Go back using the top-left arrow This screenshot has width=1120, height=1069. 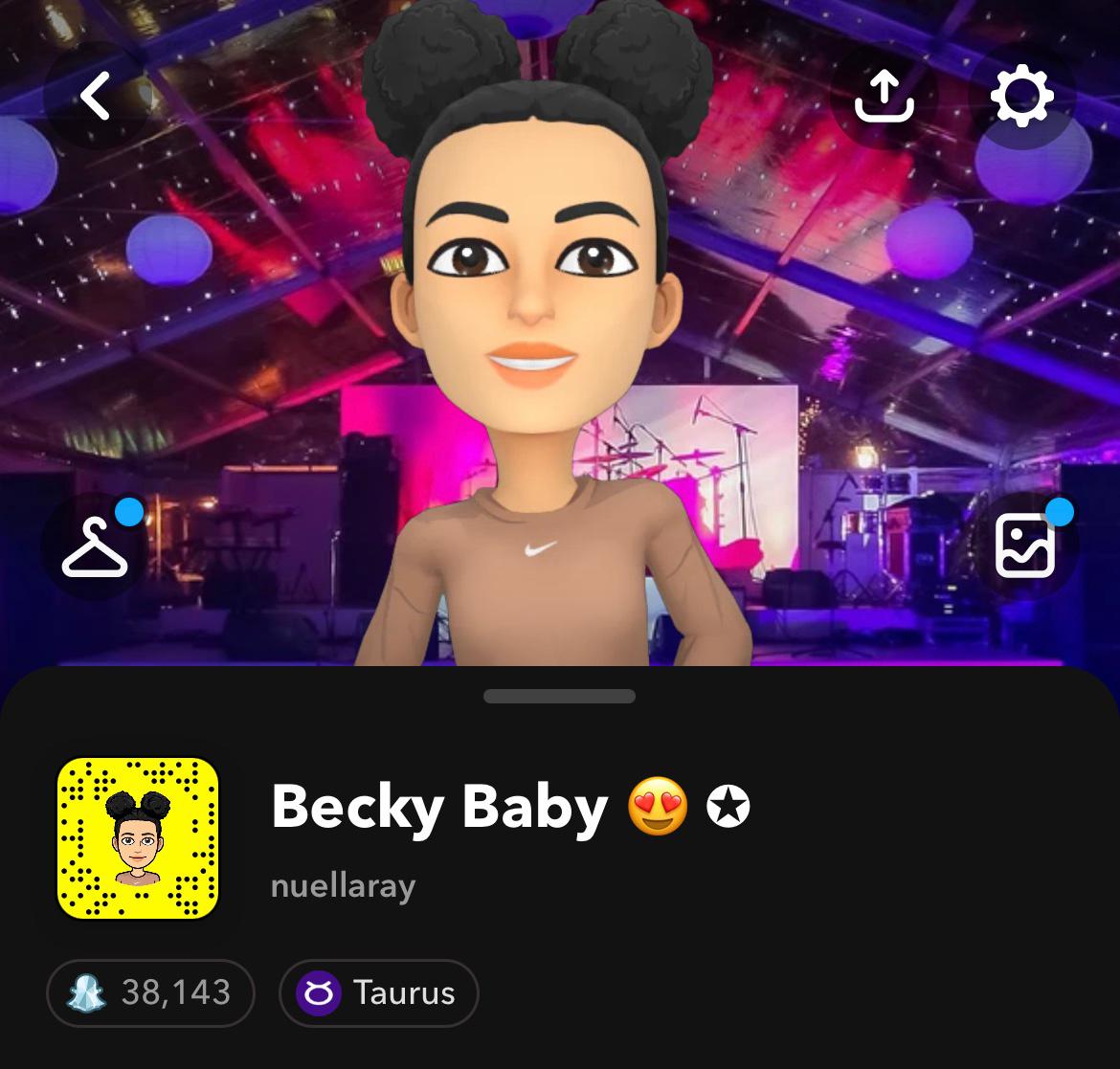coord(95,97)
